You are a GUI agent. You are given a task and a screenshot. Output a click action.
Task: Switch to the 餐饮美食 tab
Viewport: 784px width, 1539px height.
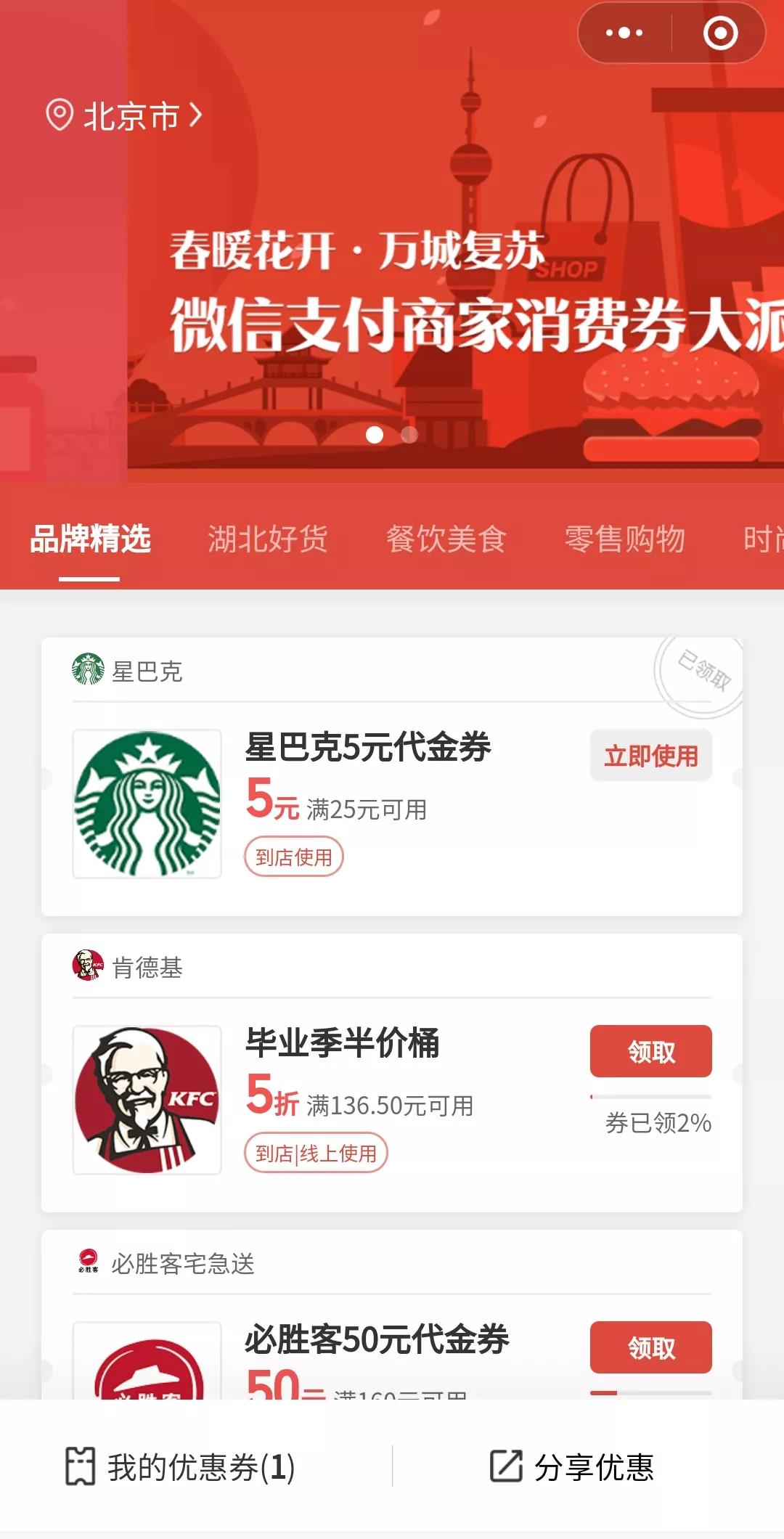pos(446,539)
